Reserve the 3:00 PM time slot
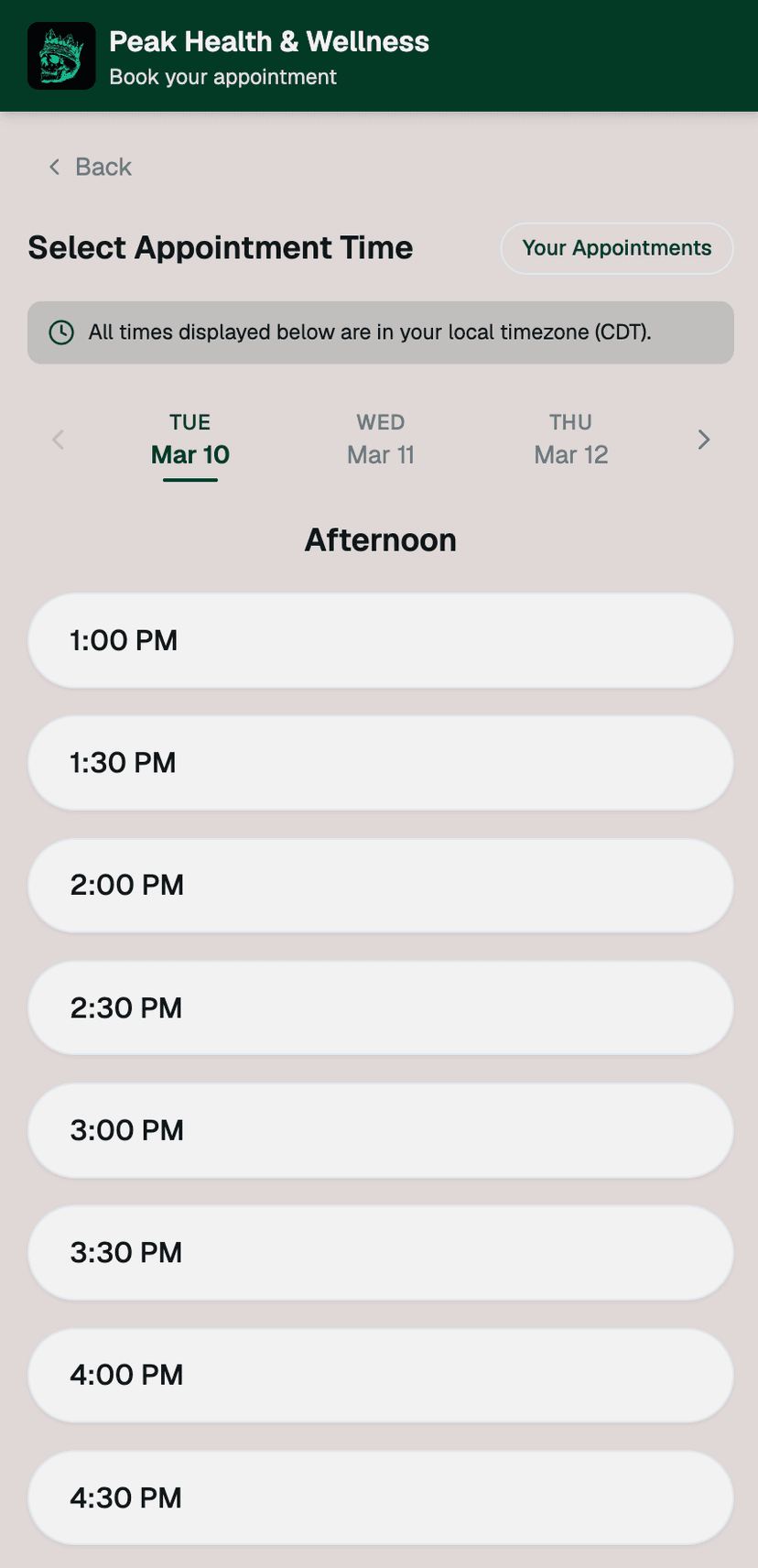This screenshot has width=758, height=1568. click(x=379, y=1130)
